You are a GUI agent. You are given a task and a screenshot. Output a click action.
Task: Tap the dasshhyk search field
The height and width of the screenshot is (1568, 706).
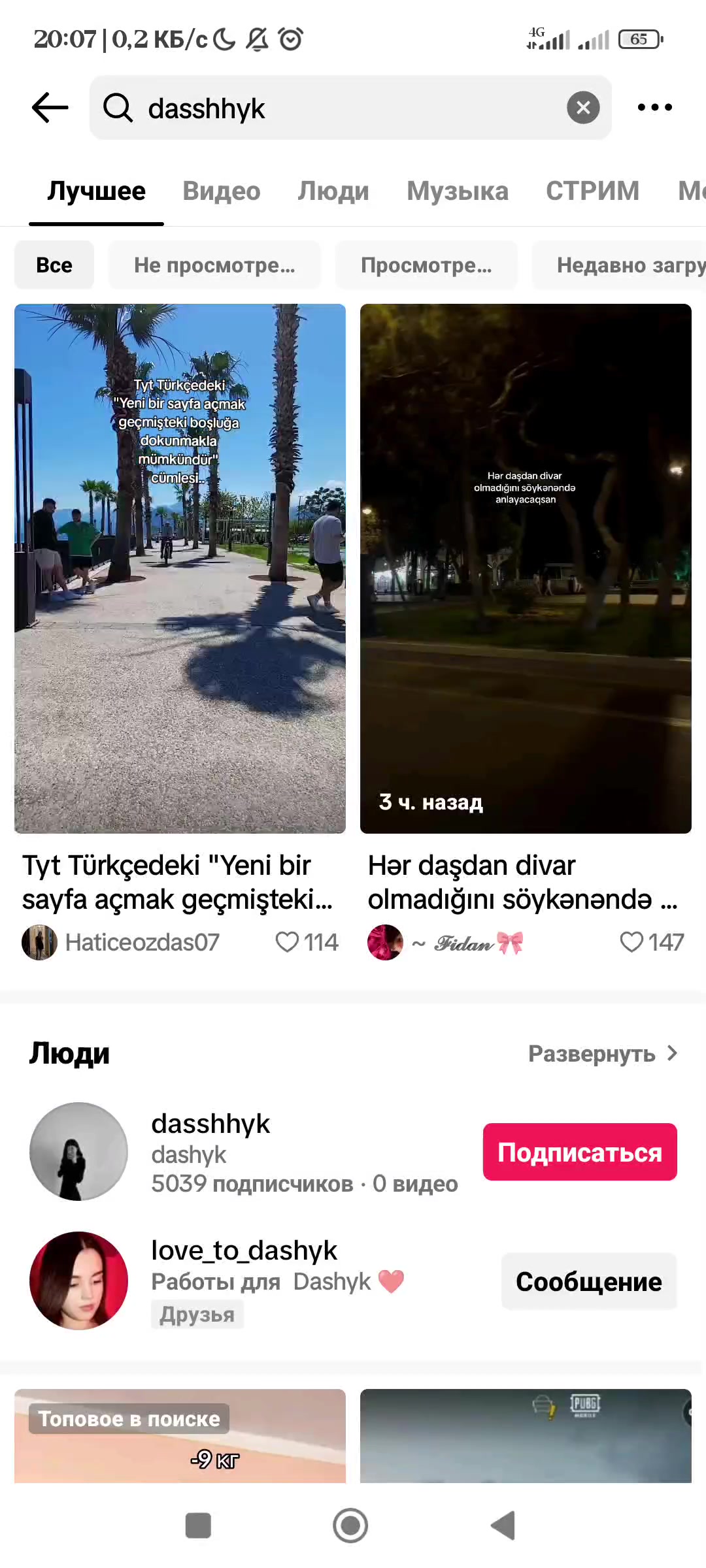(x=350, y=108)
